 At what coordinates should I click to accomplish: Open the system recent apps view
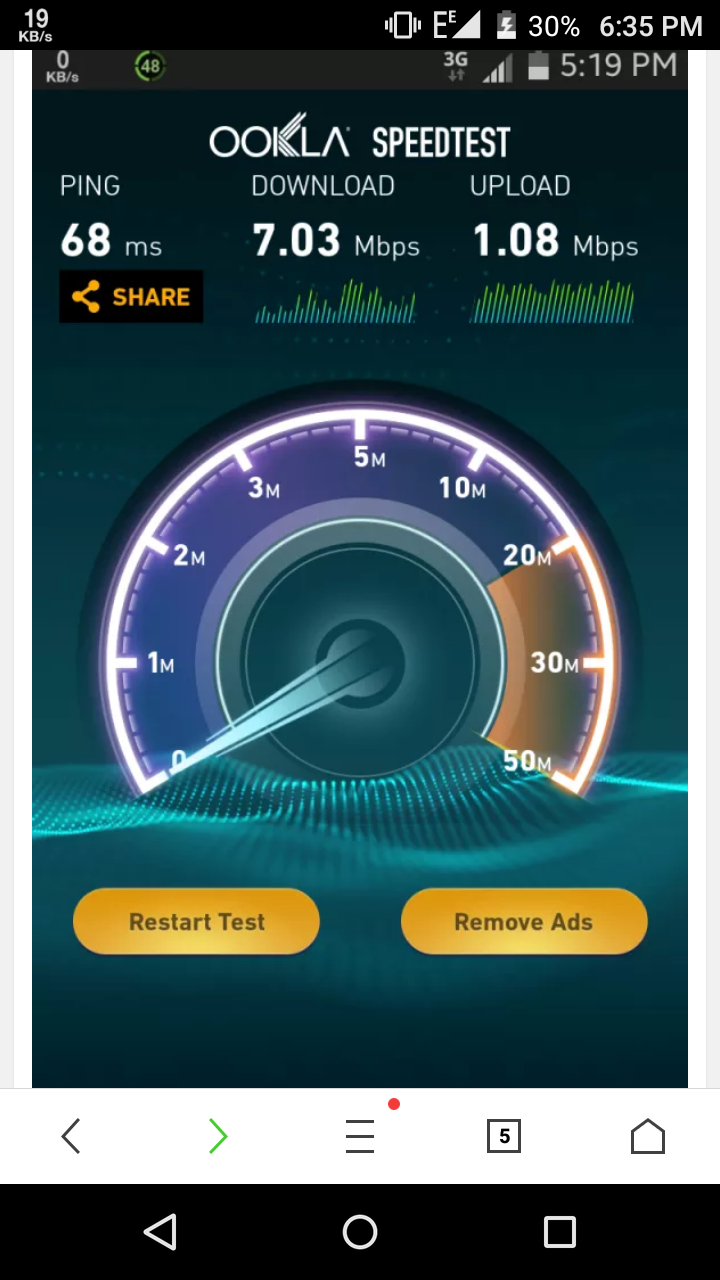pos(560,1232)
